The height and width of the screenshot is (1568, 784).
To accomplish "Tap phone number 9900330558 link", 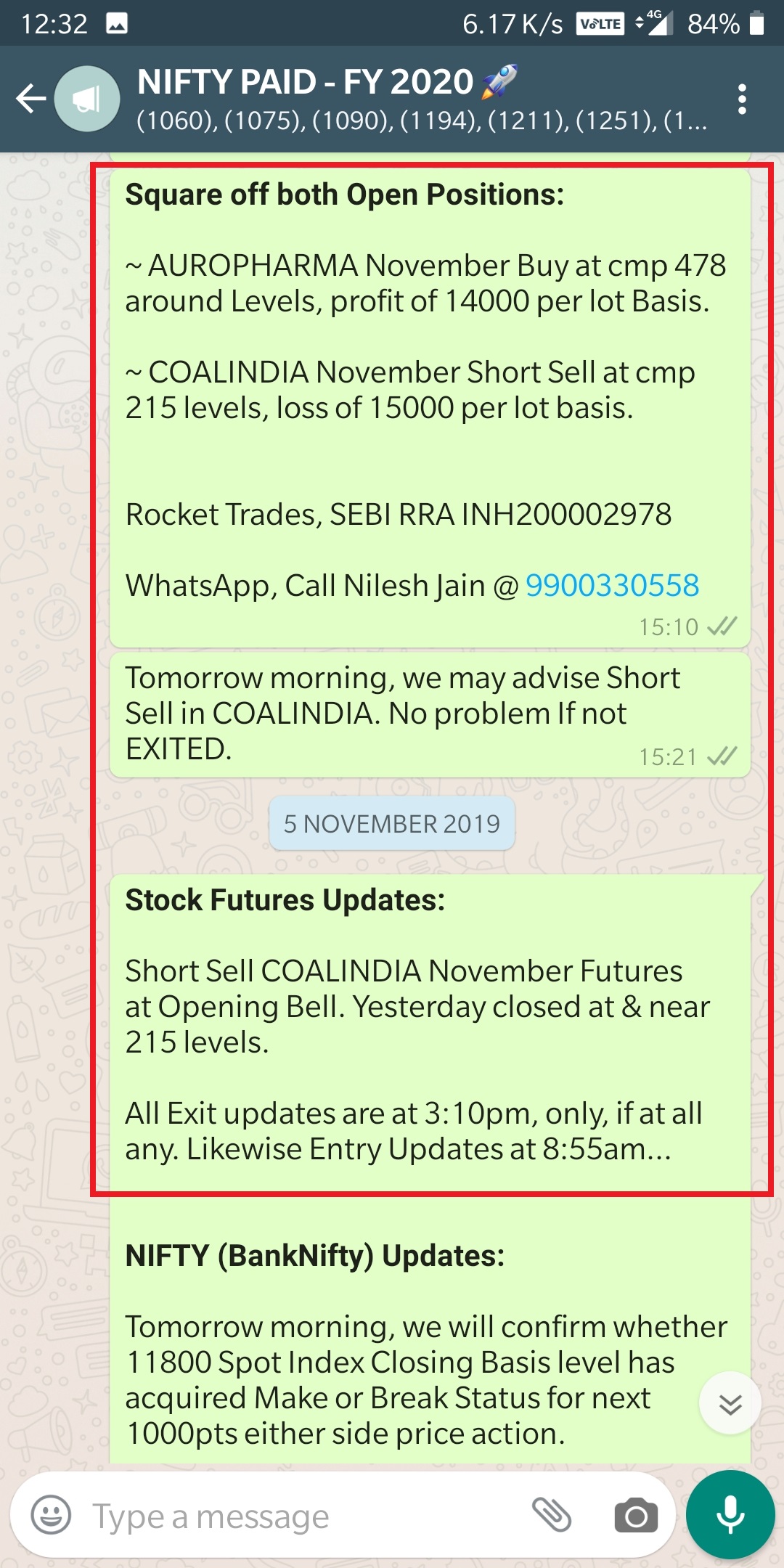I will coord(612,585).
